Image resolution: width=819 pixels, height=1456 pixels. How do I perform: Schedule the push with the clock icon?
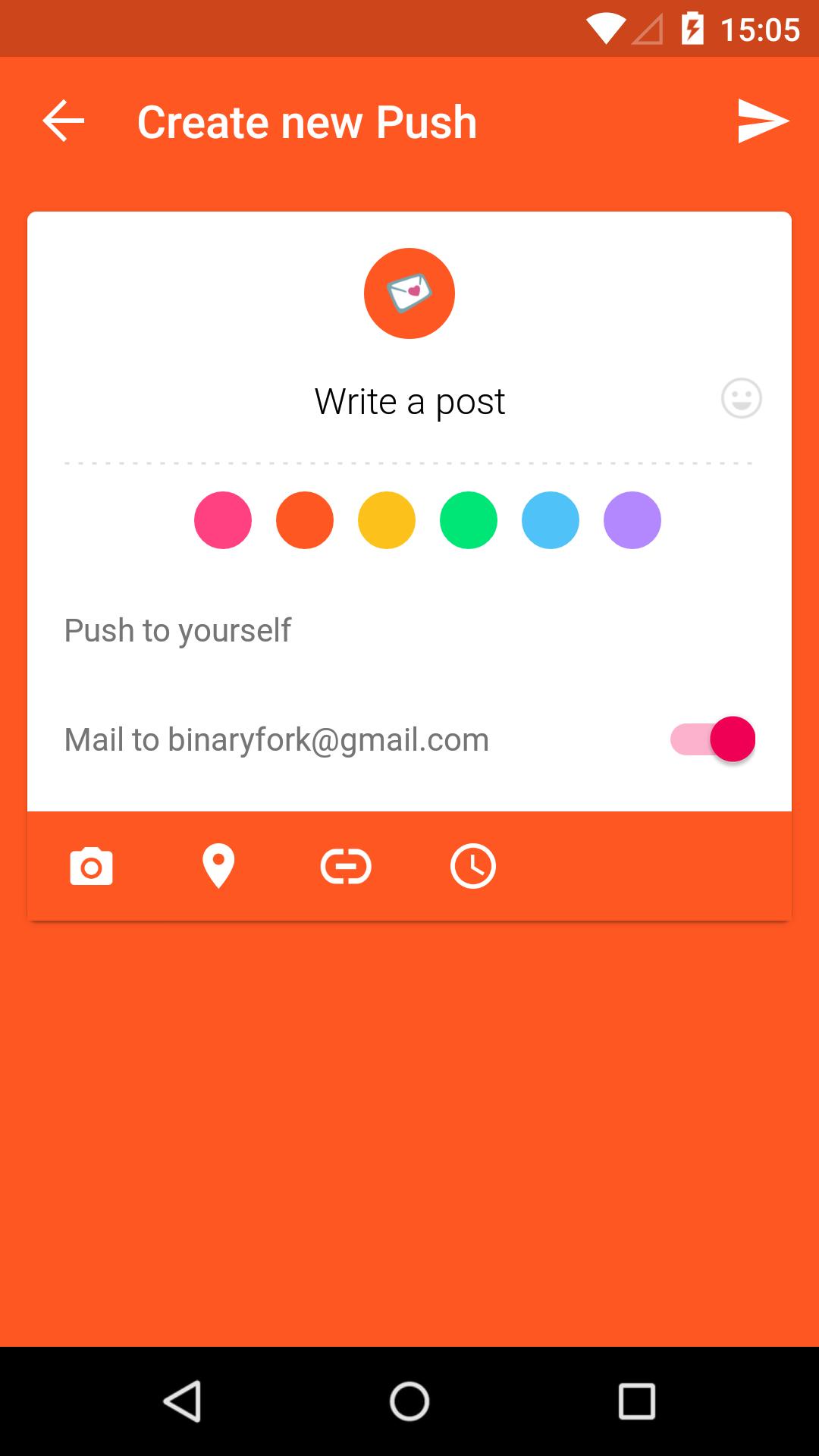click(x=473, y=866)
